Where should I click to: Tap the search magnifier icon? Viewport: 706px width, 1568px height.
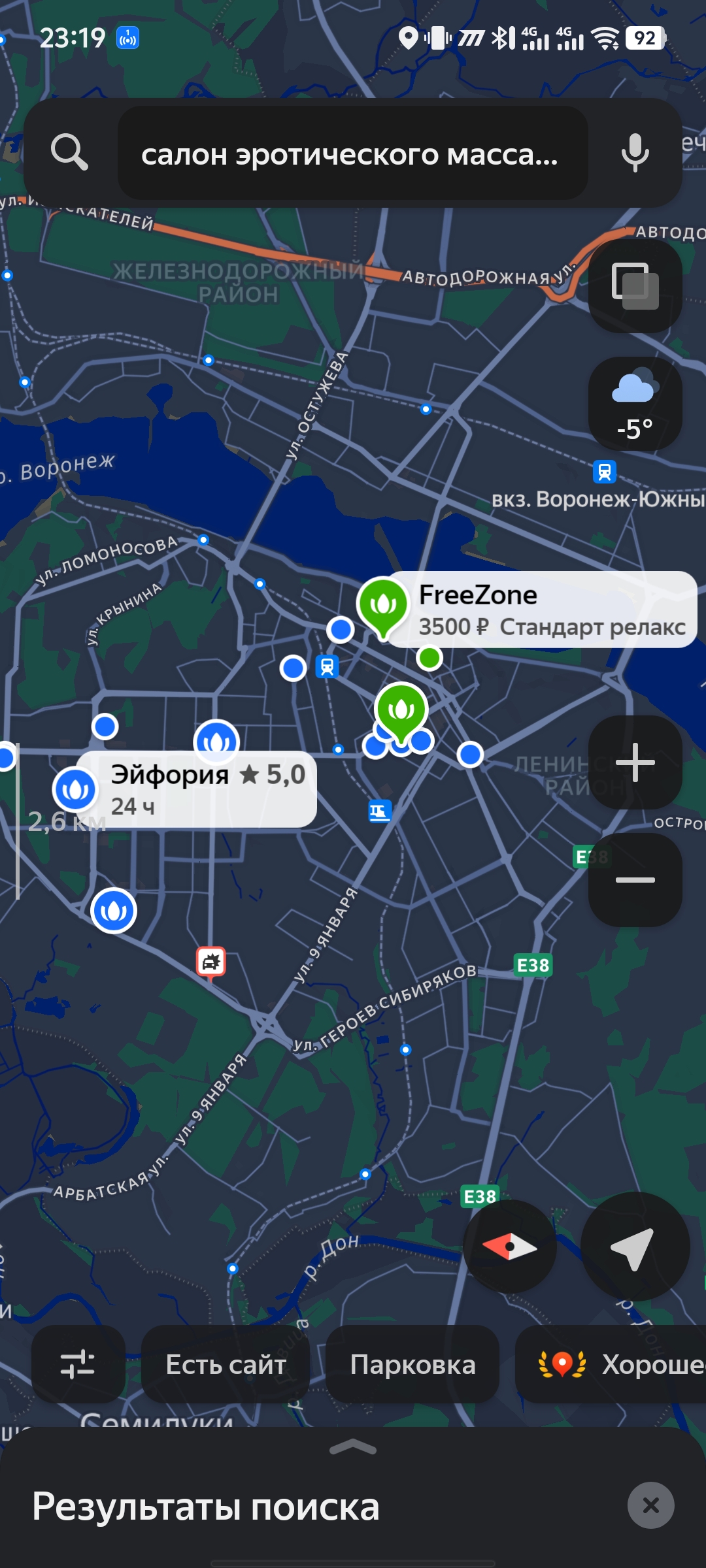69,153
